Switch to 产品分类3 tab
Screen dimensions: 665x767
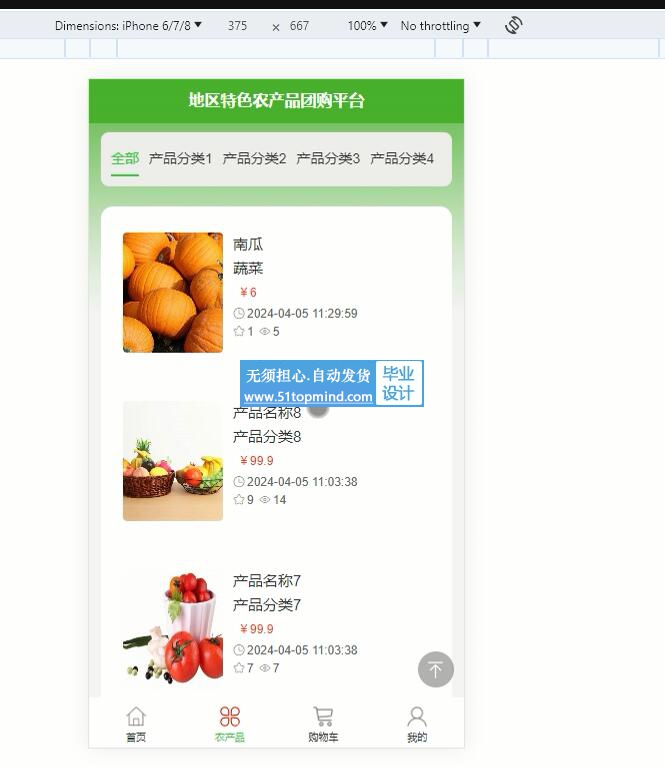point(328,158)
